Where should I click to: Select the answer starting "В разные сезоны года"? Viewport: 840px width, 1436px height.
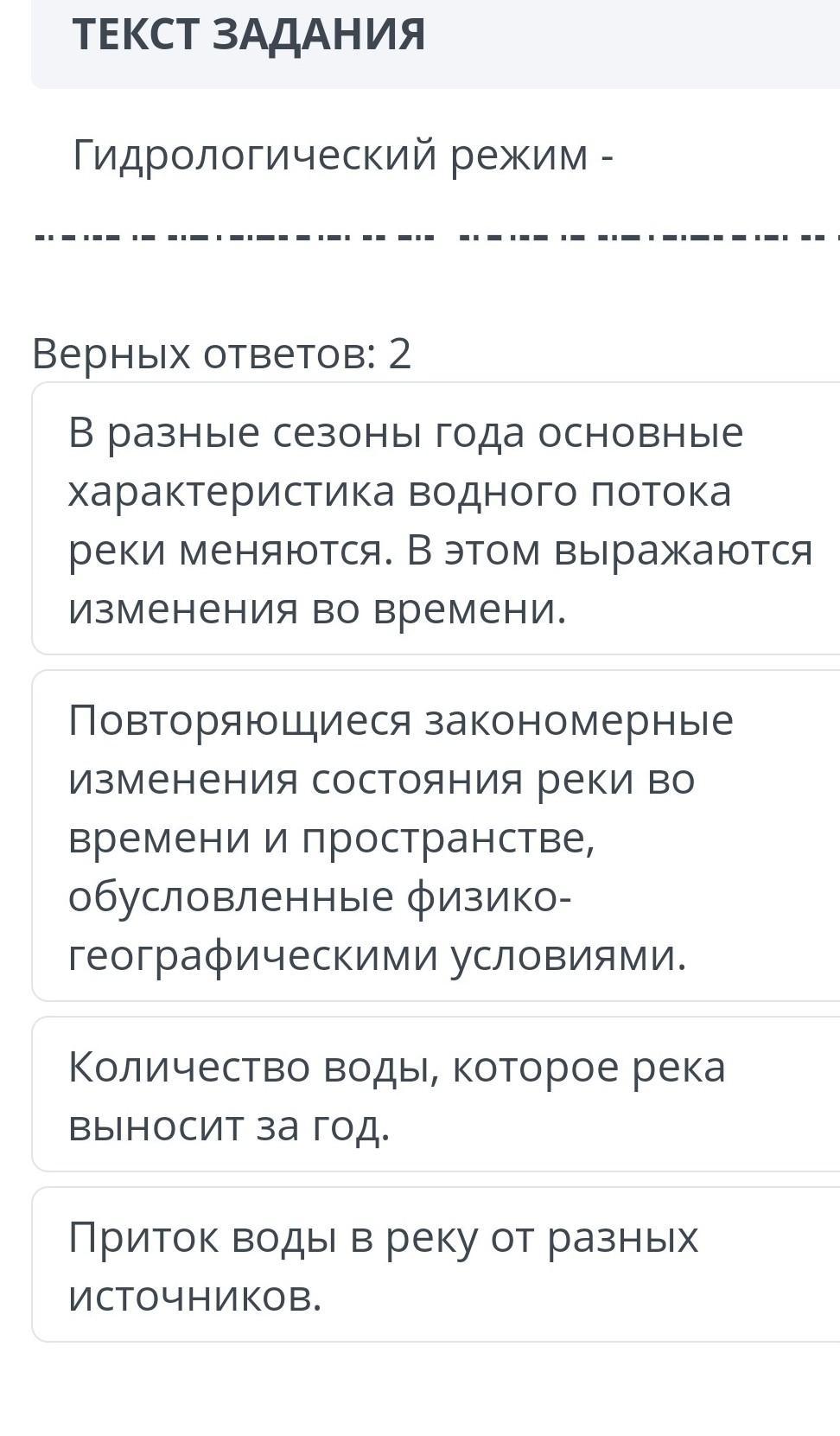tap(436, 519)
